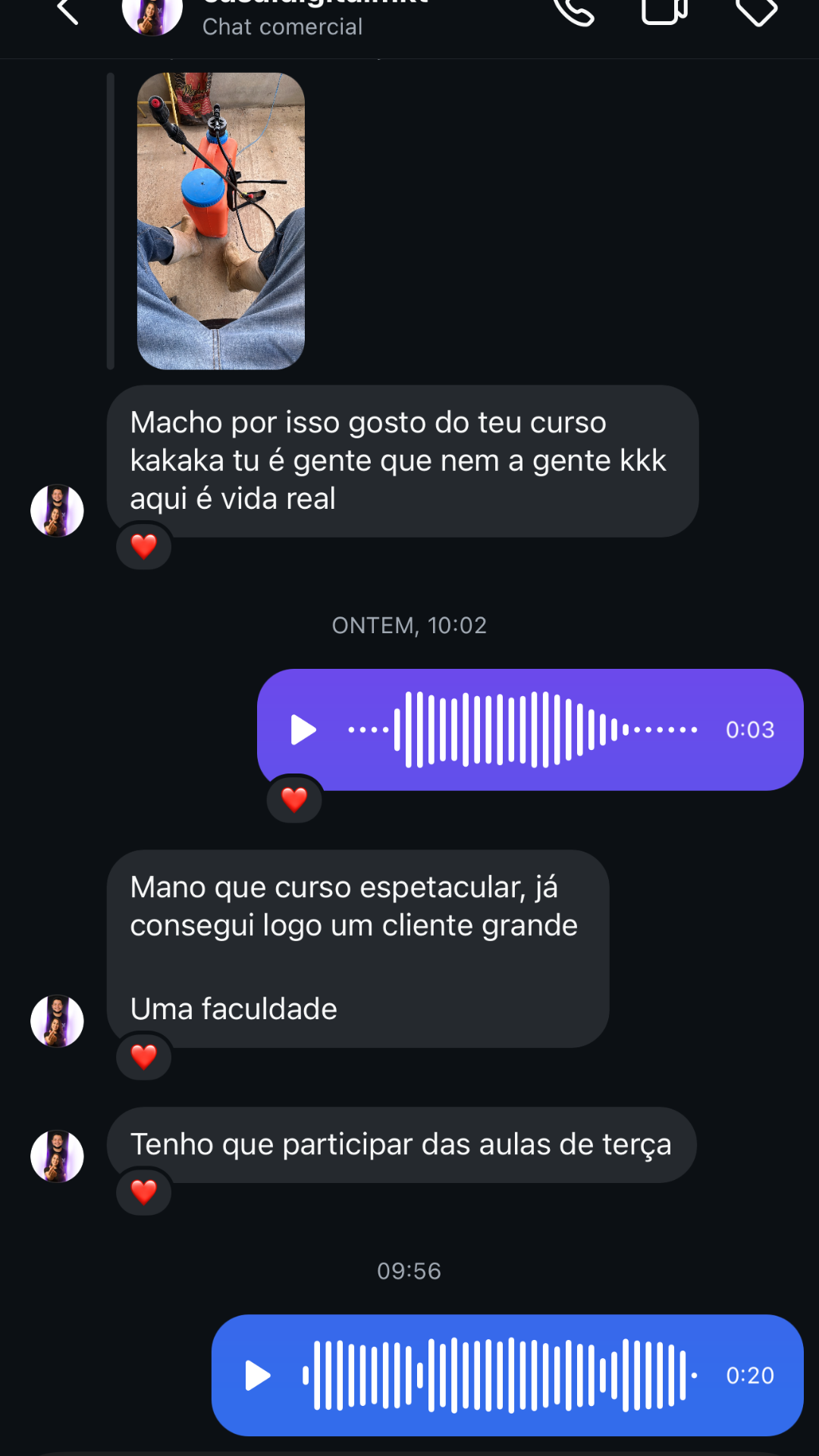View reaction on 'Tenho que participar' message

tap(144, 1192)
